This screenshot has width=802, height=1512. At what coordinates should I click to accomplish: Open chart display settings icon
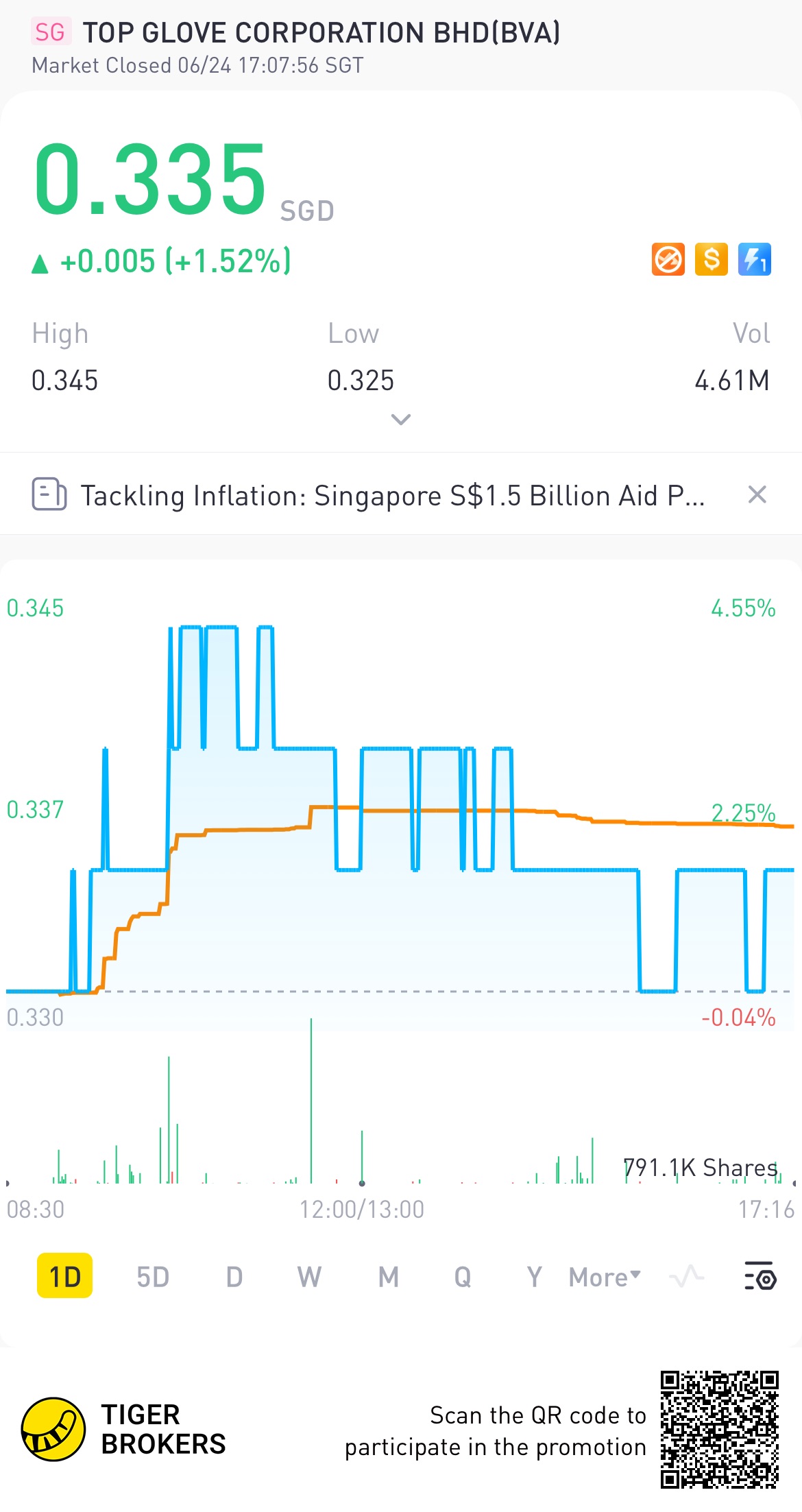[x=760, y=1276]
